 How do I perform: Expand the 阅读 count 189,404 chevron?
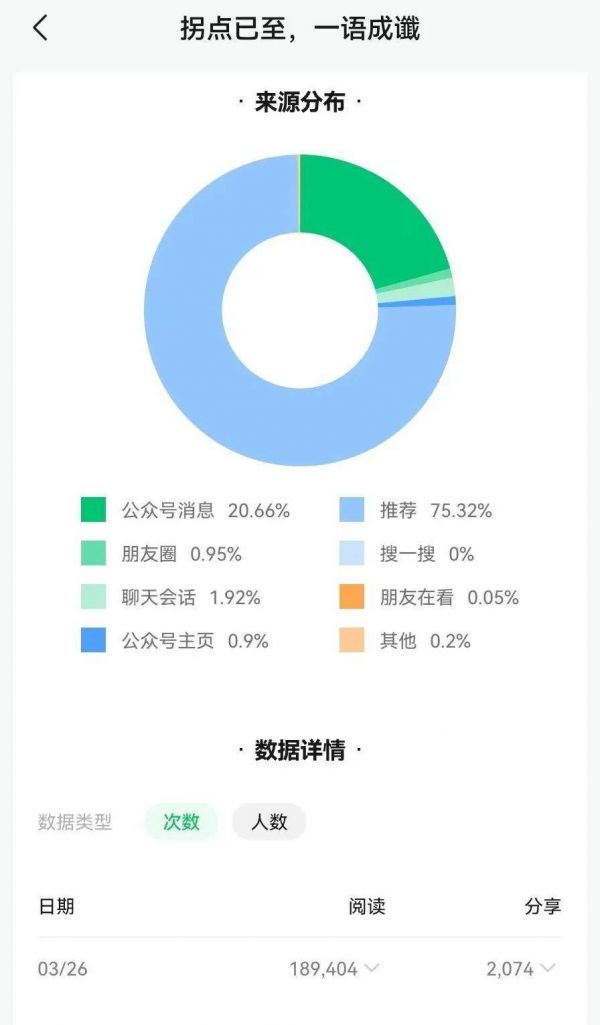point(372,968)
